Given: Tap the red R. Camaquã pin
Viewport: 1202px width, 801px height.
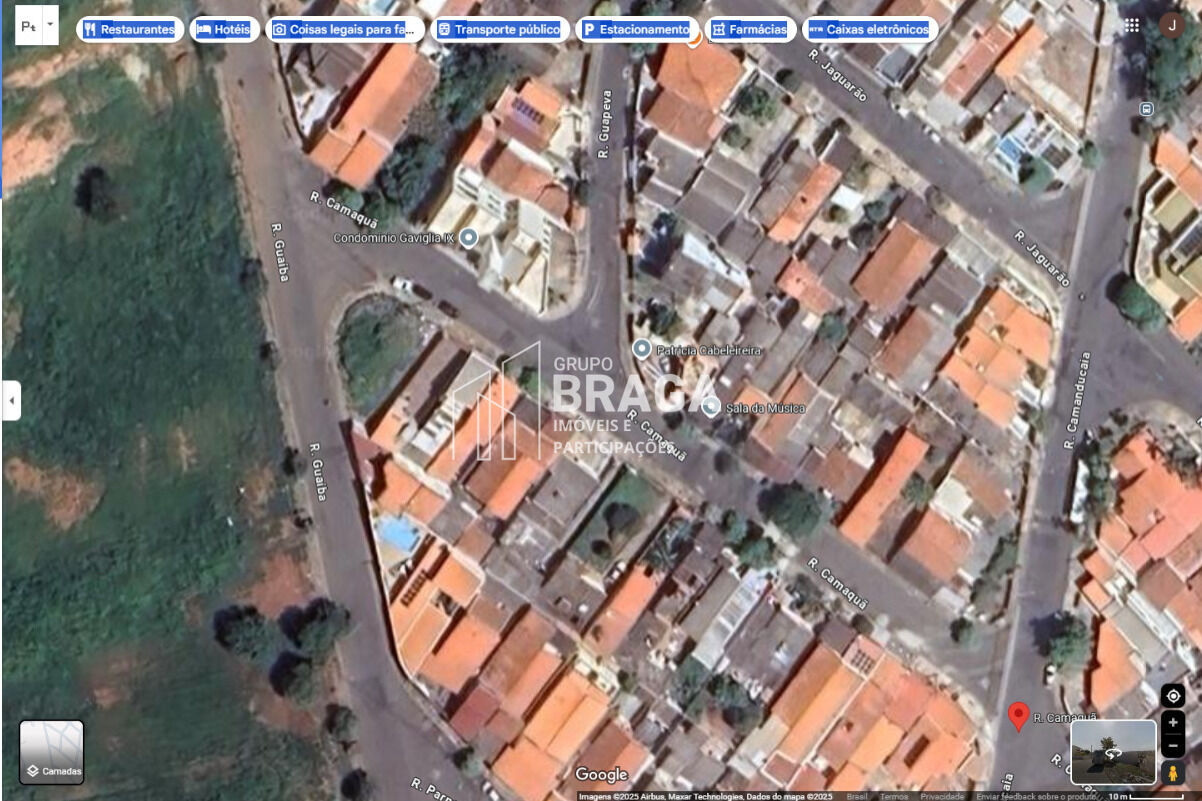Looking at the screenshot, I should (x=1018, y=716).
